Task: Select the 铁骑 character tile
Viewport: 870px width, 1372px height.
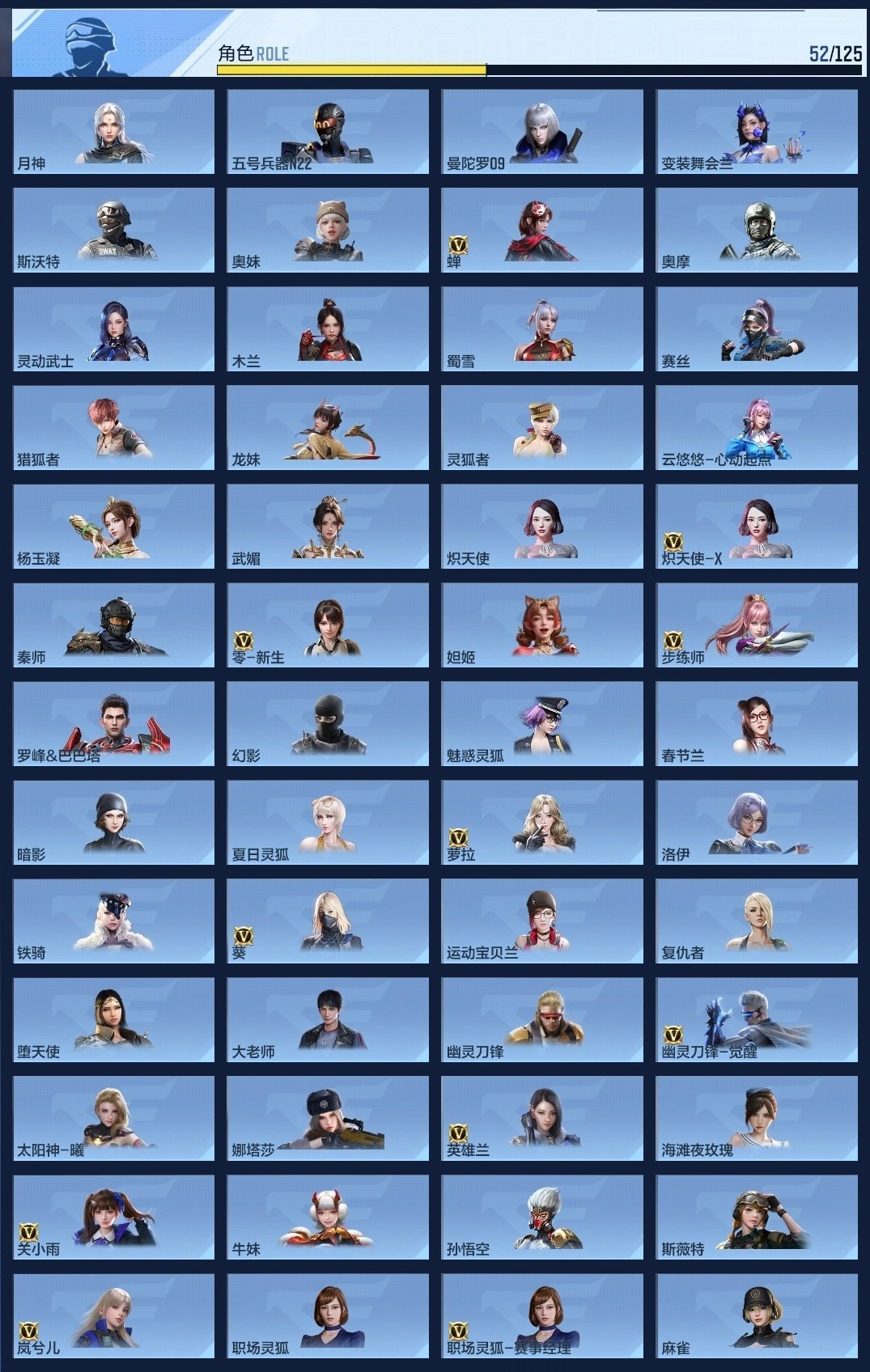Action: pyautogui.click(x=113, y=921)
